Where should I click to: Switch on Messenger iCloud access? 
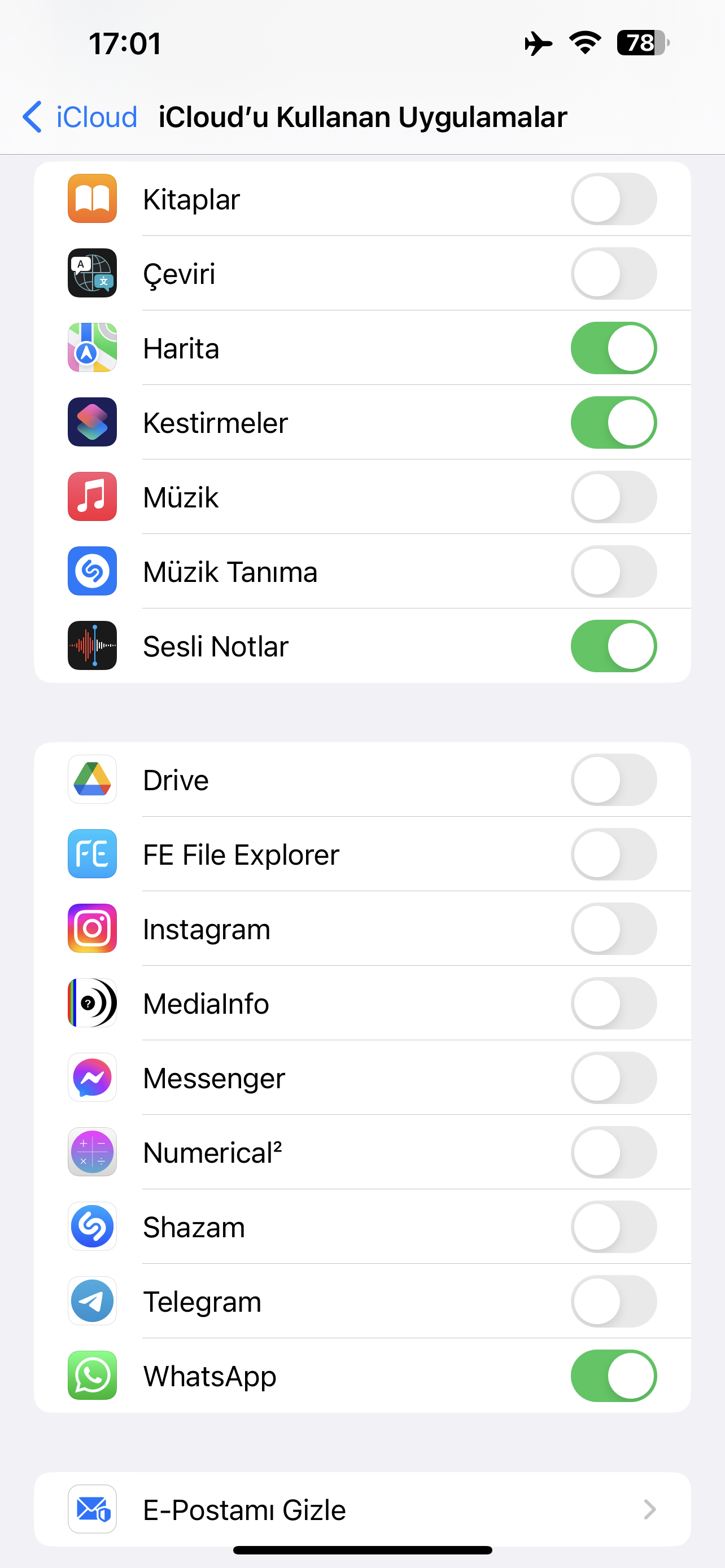[x=614, y=1078]
